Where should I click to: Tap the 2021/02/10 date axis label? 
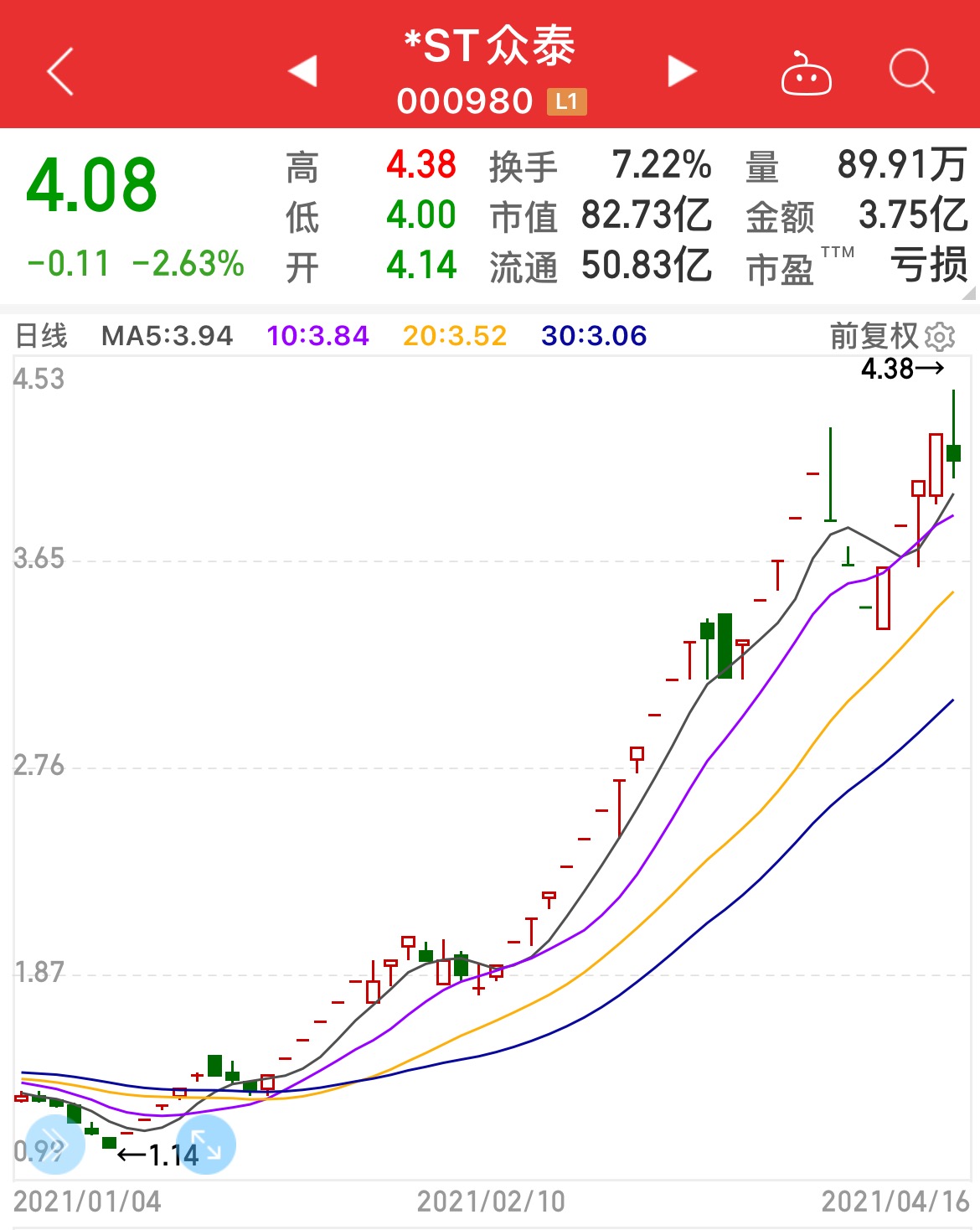pos(489,1202)
